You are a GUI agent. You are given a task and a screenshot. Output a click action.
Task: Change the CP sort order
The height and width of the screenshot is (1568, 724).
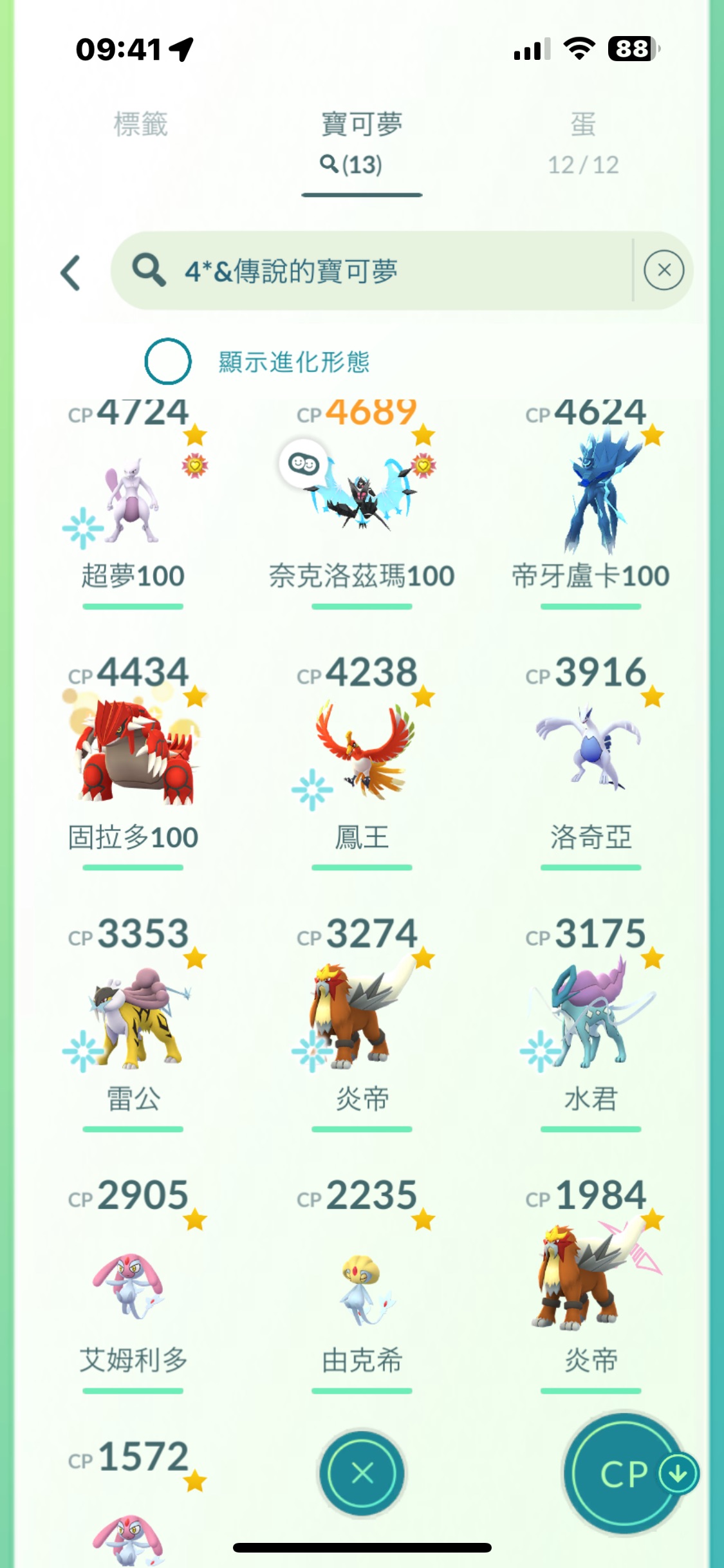tap(624, 1474)
